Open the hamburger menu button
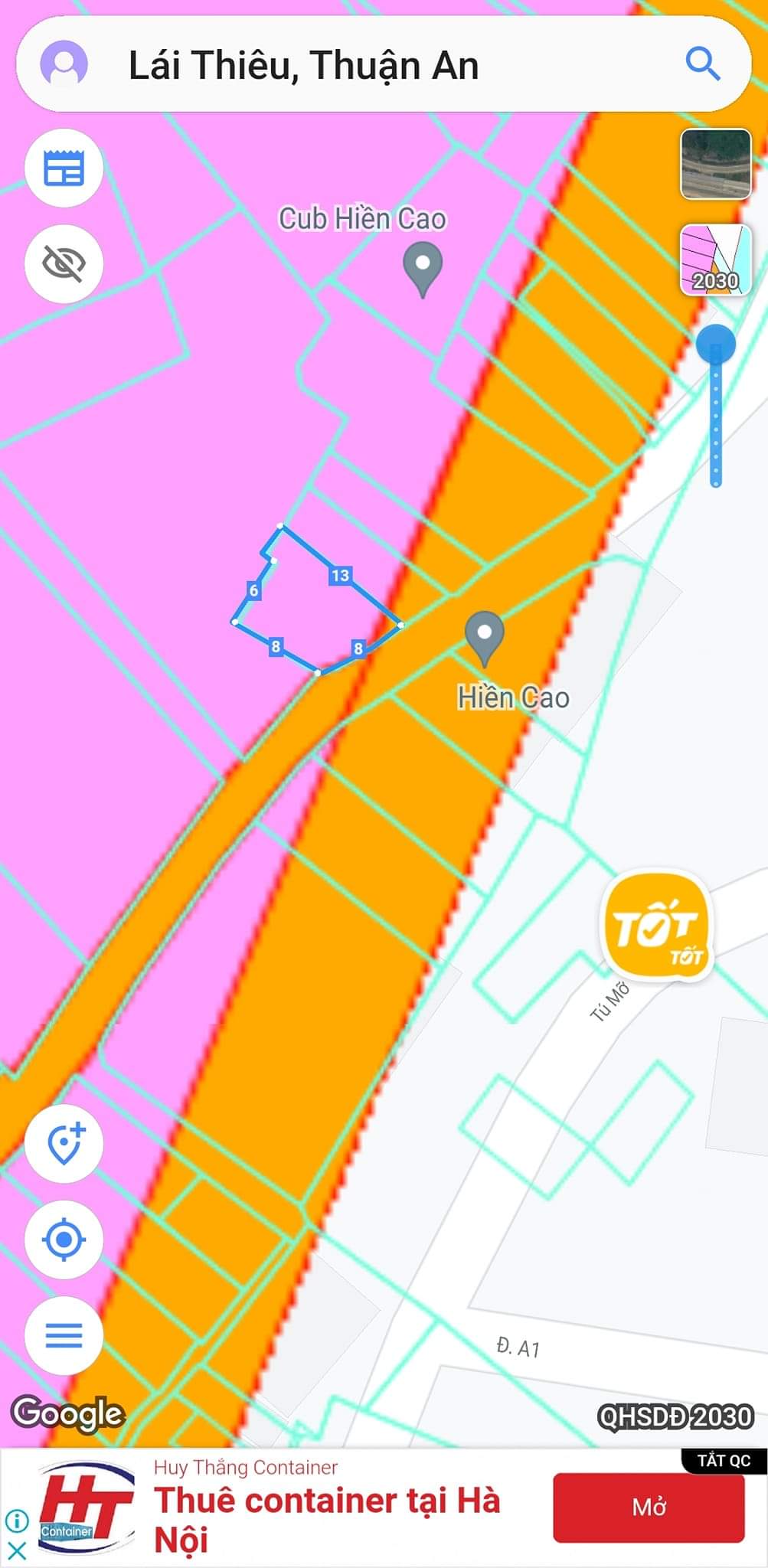 64,1335
